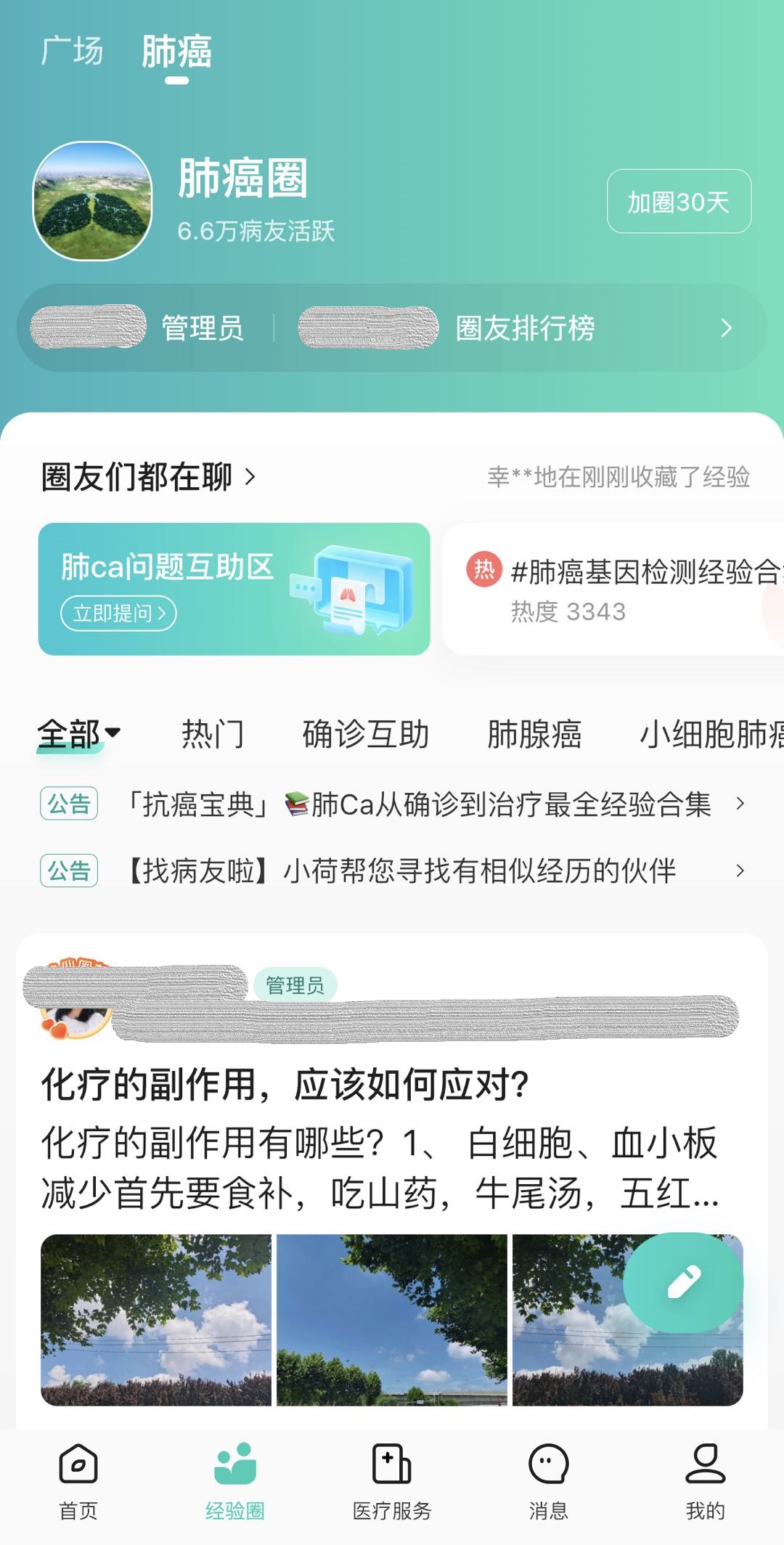Tap the 加圈30天 join button

coord(678,202)
